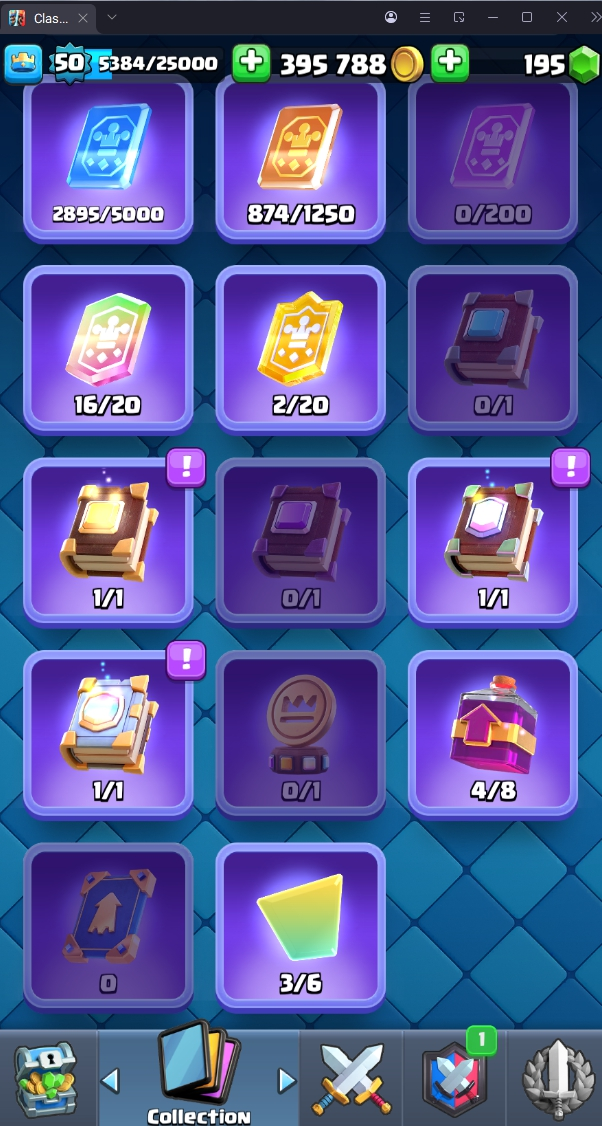Open the crown icon at top left
This screenshot has height=1126, width=602.
(x=24, y=63)
